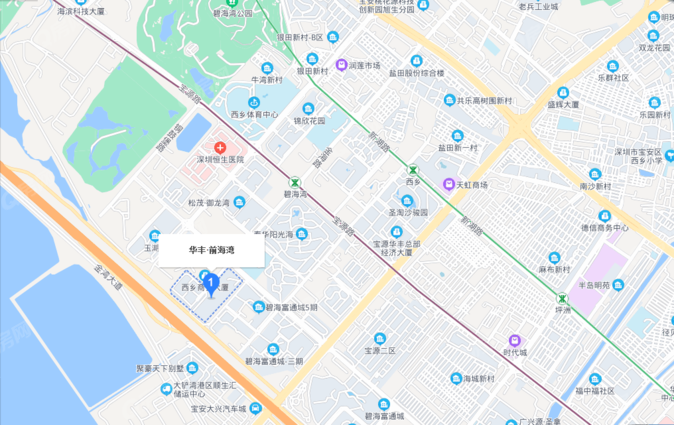
Task: Select the 坪洲 metro station icon
Action: (x=561, y=297)
